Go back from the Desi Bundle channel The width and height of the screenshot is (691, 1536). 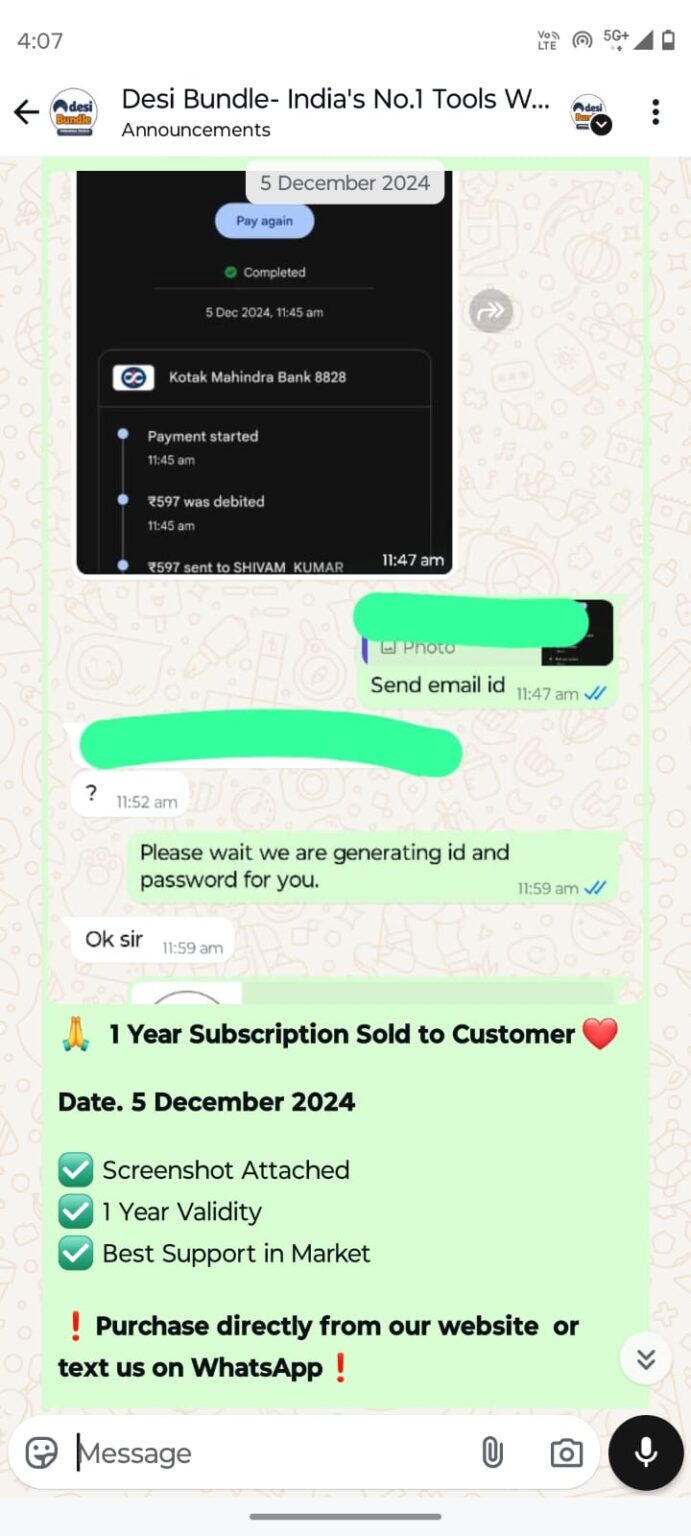pos(27,112)
